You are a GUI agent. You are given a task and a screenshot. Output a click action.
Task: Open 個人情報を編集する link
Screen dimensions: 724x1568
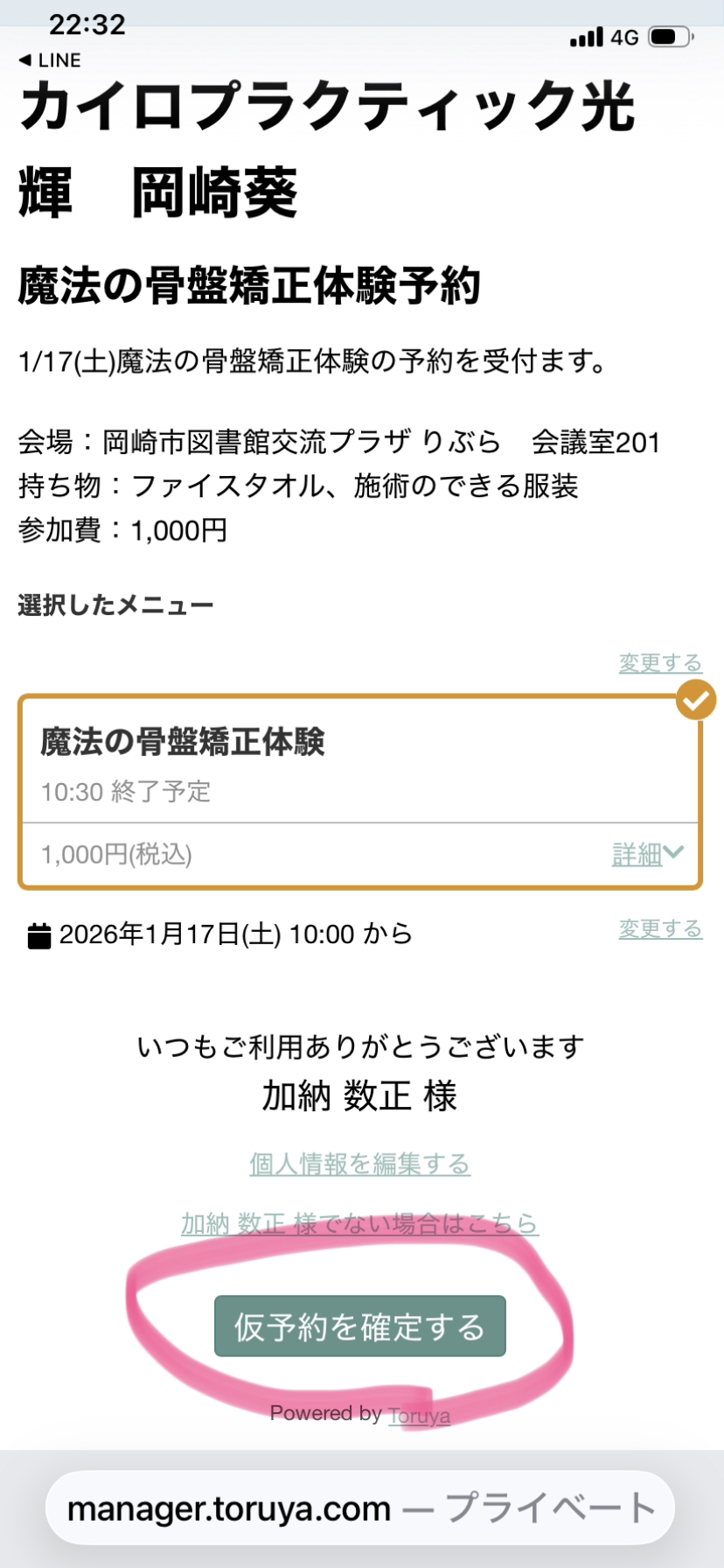[x=360, y=1165]
